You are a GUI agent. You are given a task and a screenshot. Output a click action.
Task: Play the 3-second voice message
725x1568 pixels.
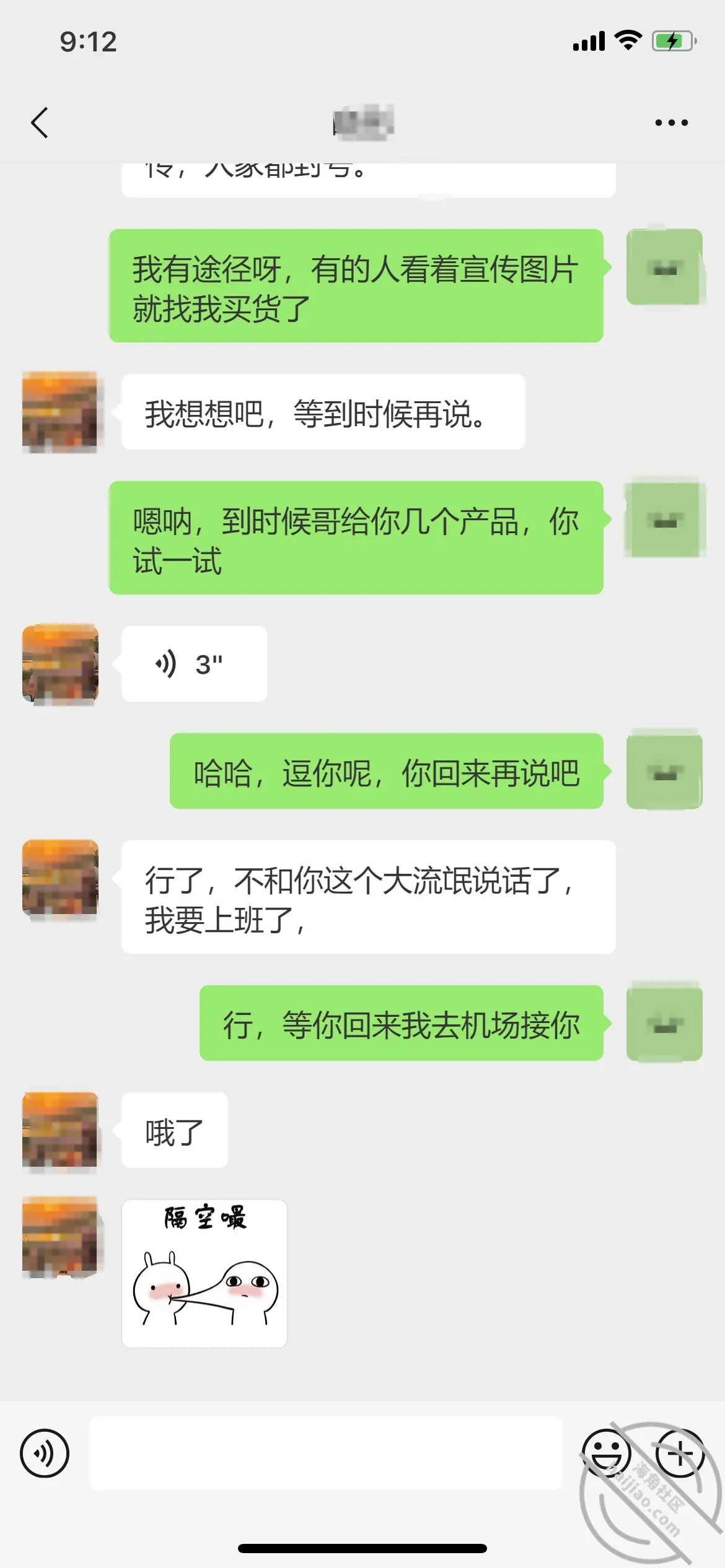194,664
